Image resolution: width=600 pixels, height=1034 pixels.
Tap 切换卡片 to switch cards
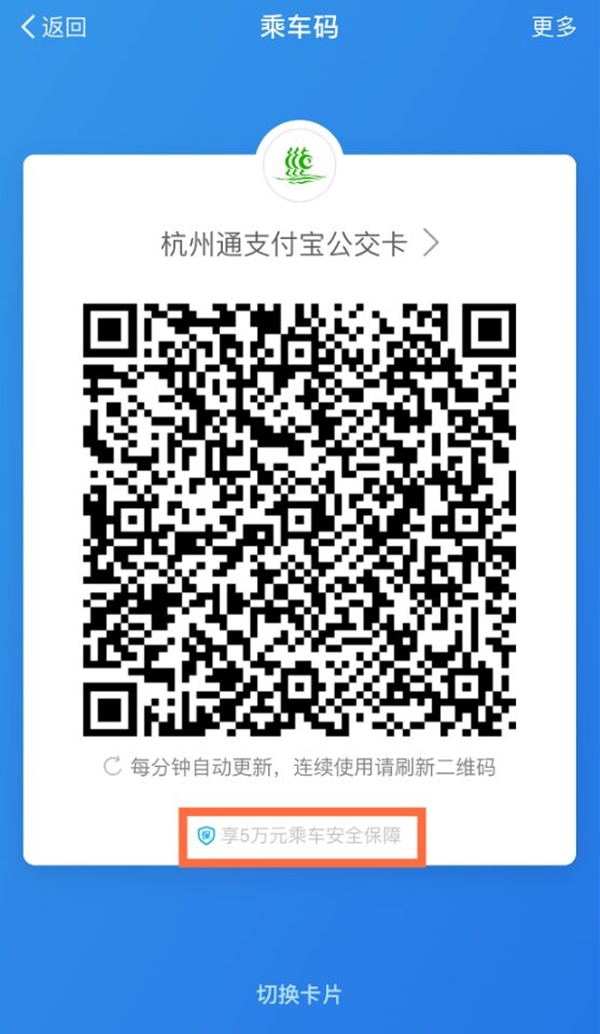coord(299,993)
